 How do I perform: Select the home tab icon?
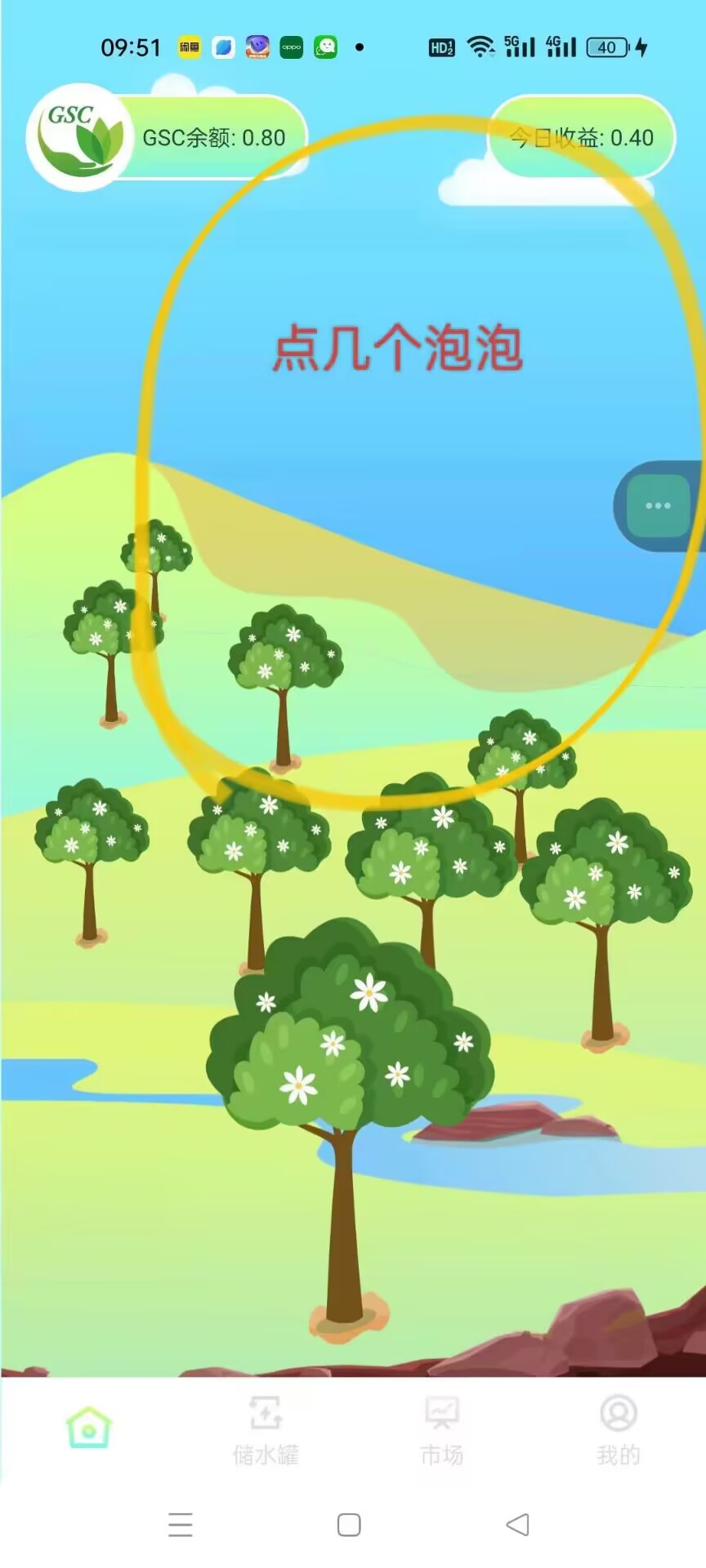click(x=88, y=1427)
